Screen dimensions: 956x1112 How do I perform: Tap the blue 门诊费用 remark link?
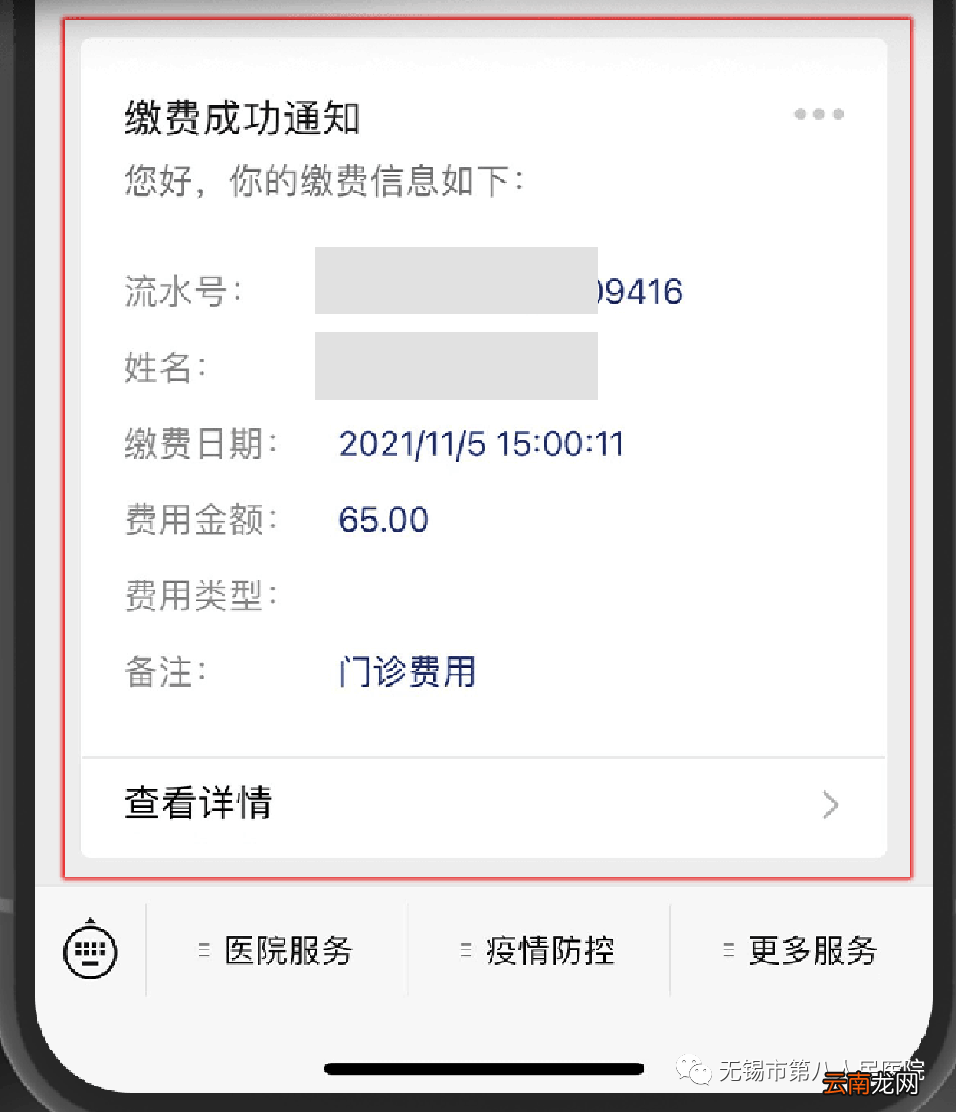click(x=405, y=671)
